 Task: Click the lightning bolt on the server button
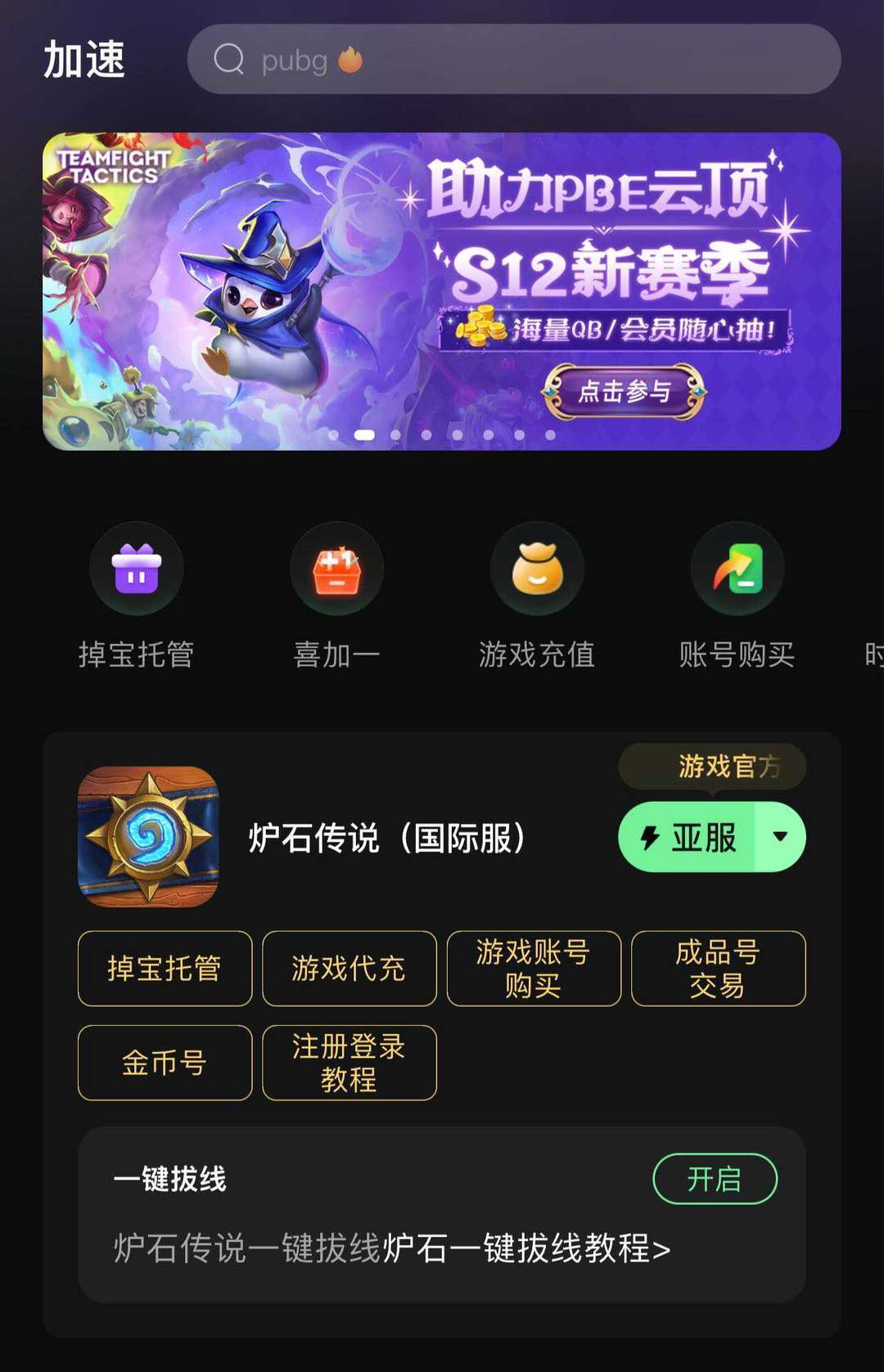(651, 836)
